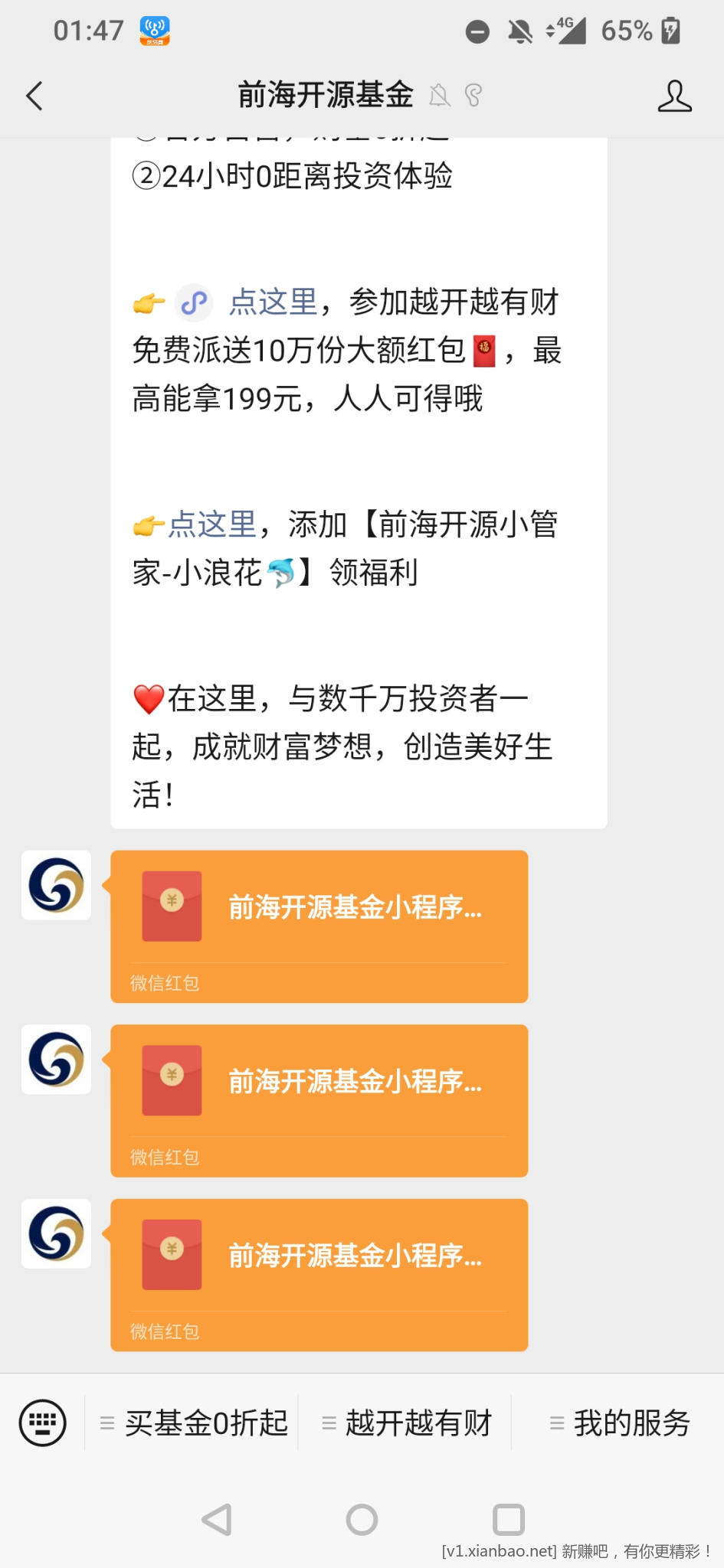
Task: Tap the system home button
Action: click(x=362, y=1519)
